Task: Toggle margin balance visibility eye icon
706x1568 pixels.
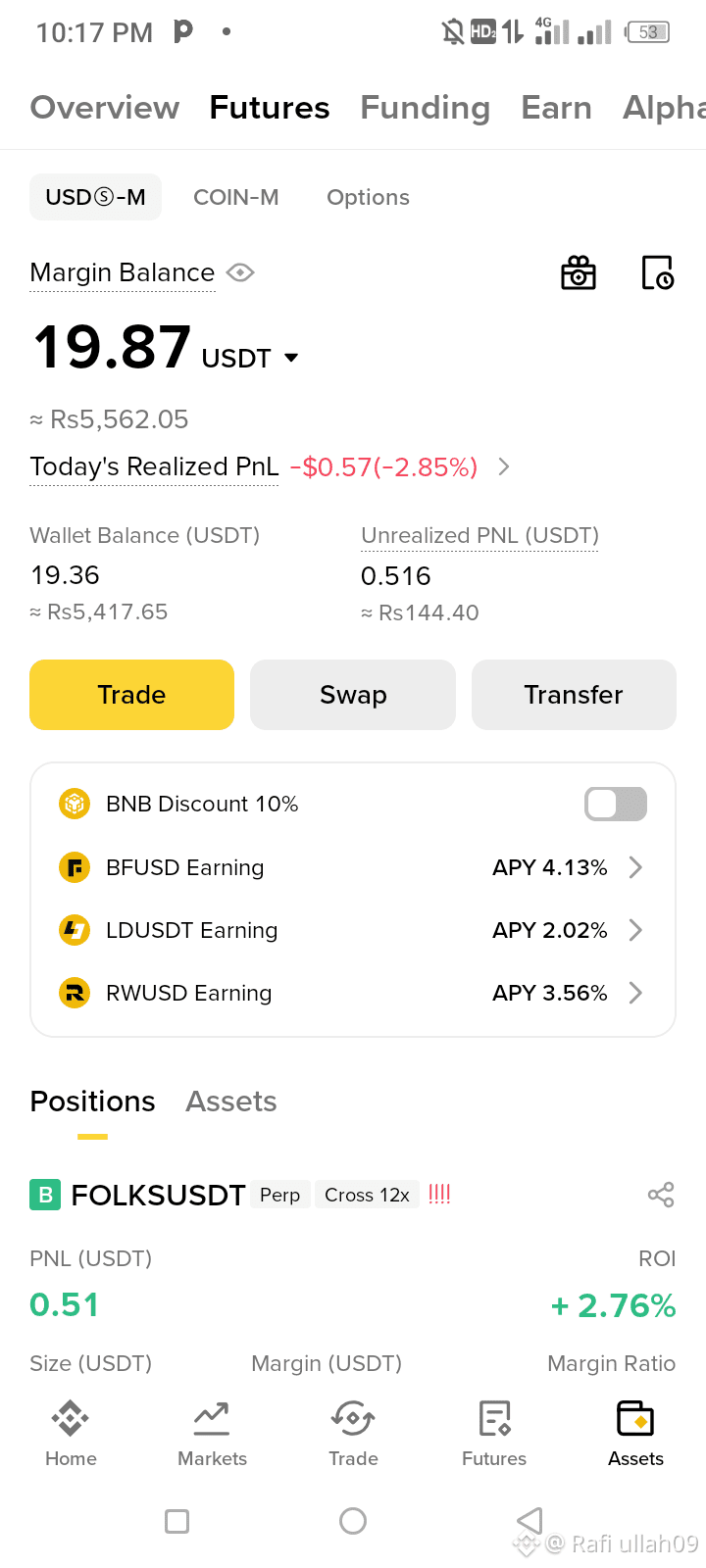Action: tap(240, 272)
